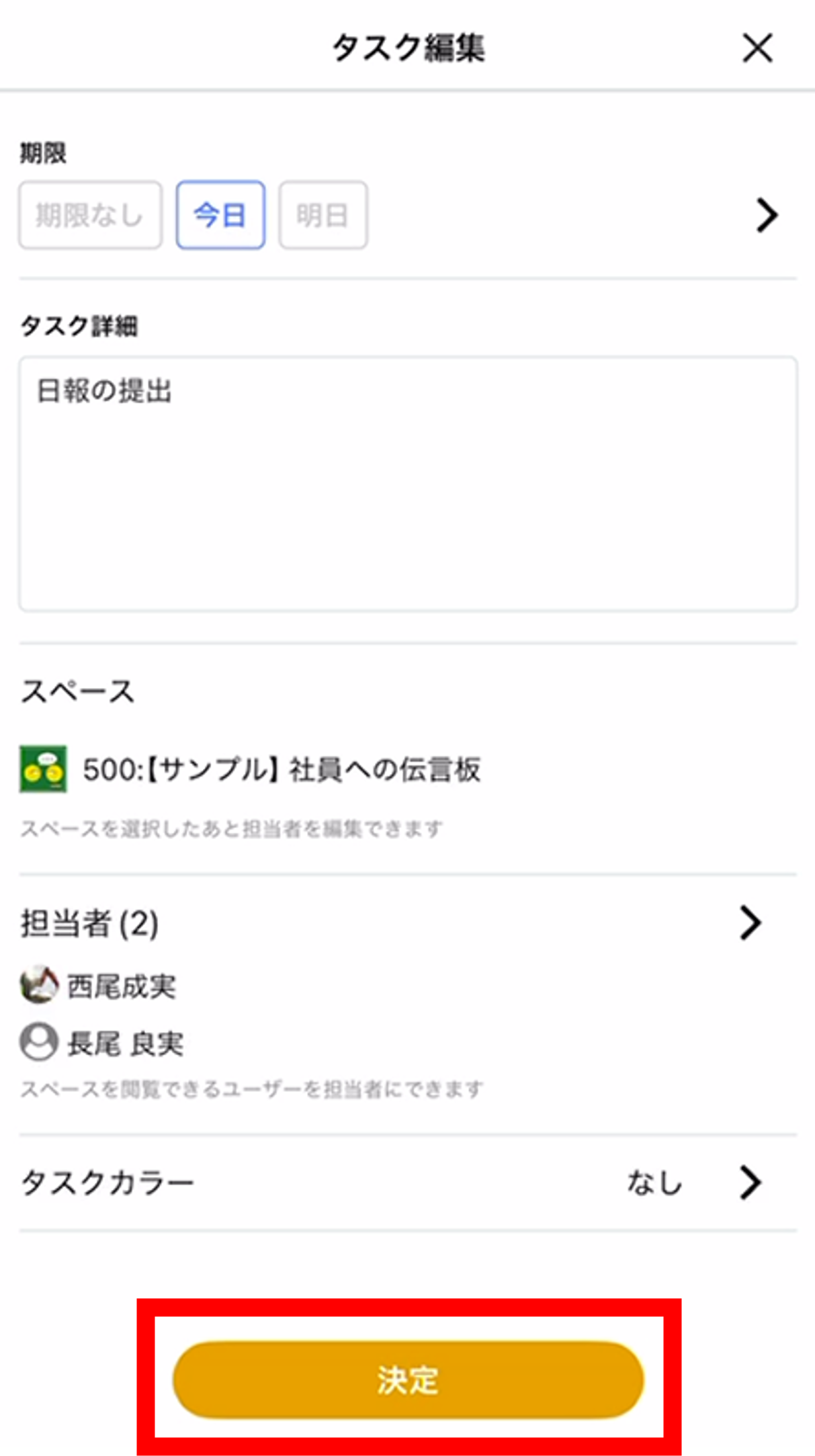Open the タスクカラー color setting
Screen dimensions: 815x1456
[408, 1183]
